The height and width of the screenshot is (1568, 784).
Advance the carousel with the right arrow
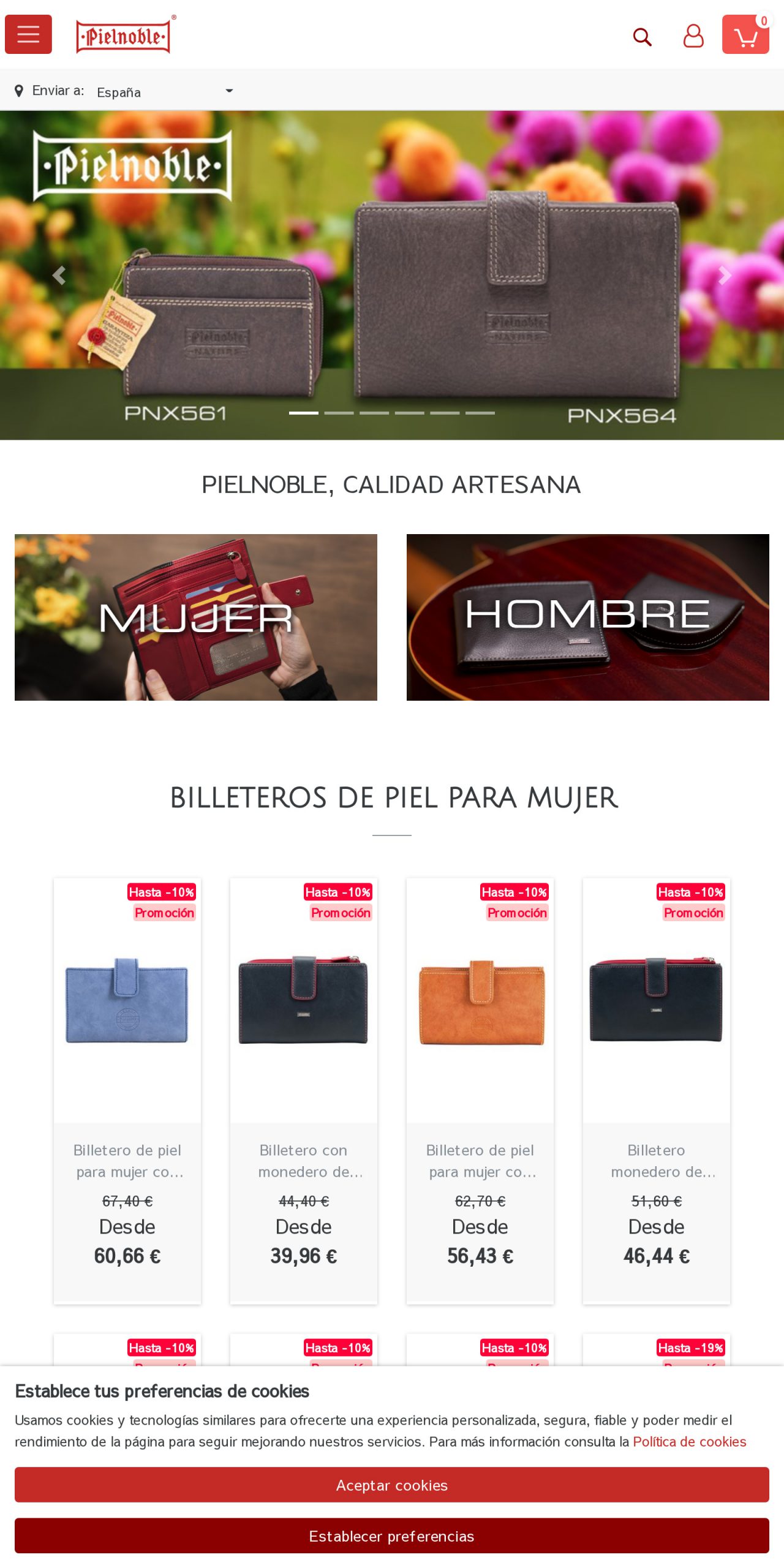pos(726,276)
